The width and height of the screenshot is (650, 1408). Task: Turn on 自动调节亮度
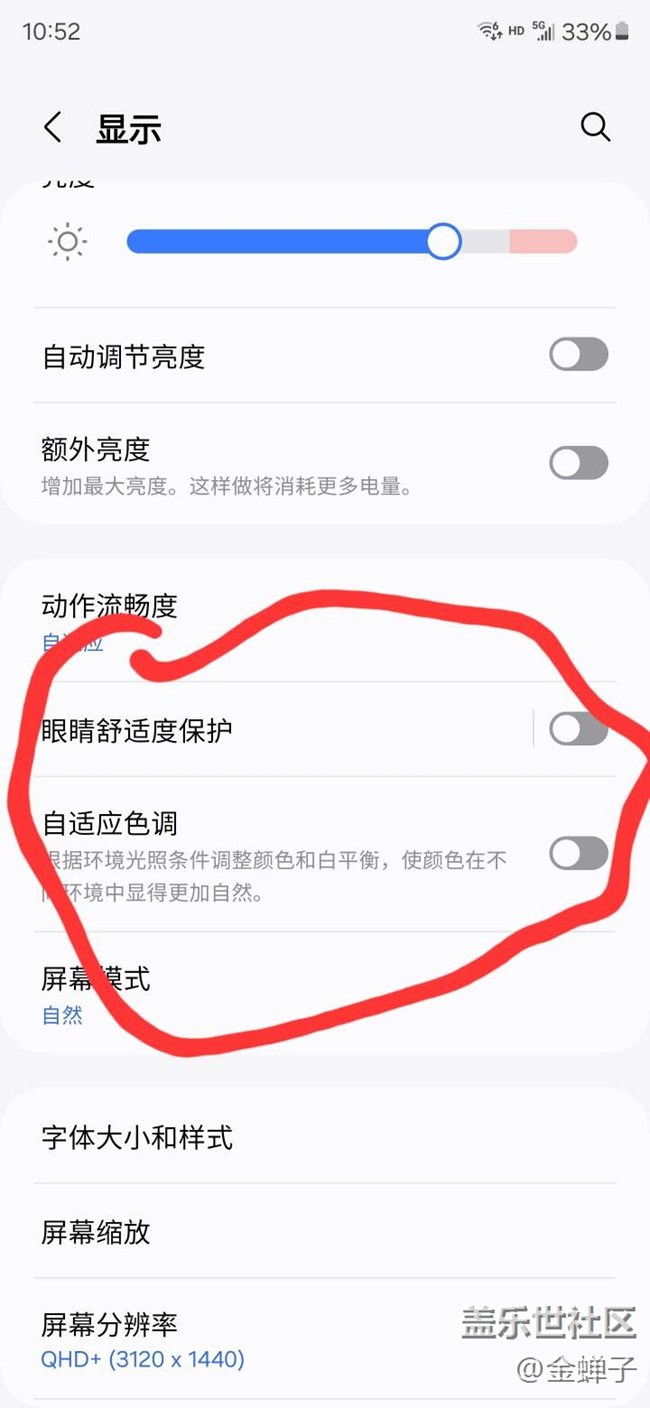tap(579, 354)
